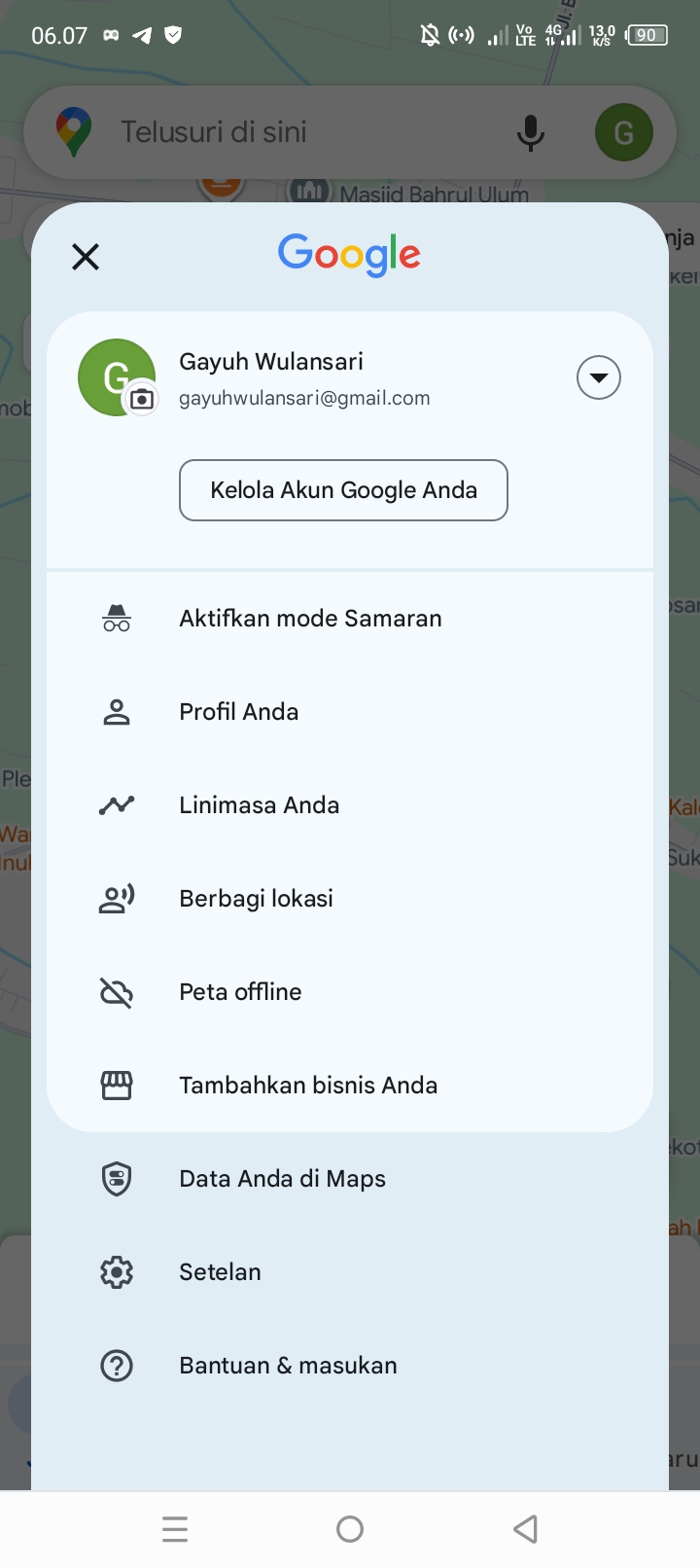
Task: Go to the home screen
Action: (x=350, y=1529)
